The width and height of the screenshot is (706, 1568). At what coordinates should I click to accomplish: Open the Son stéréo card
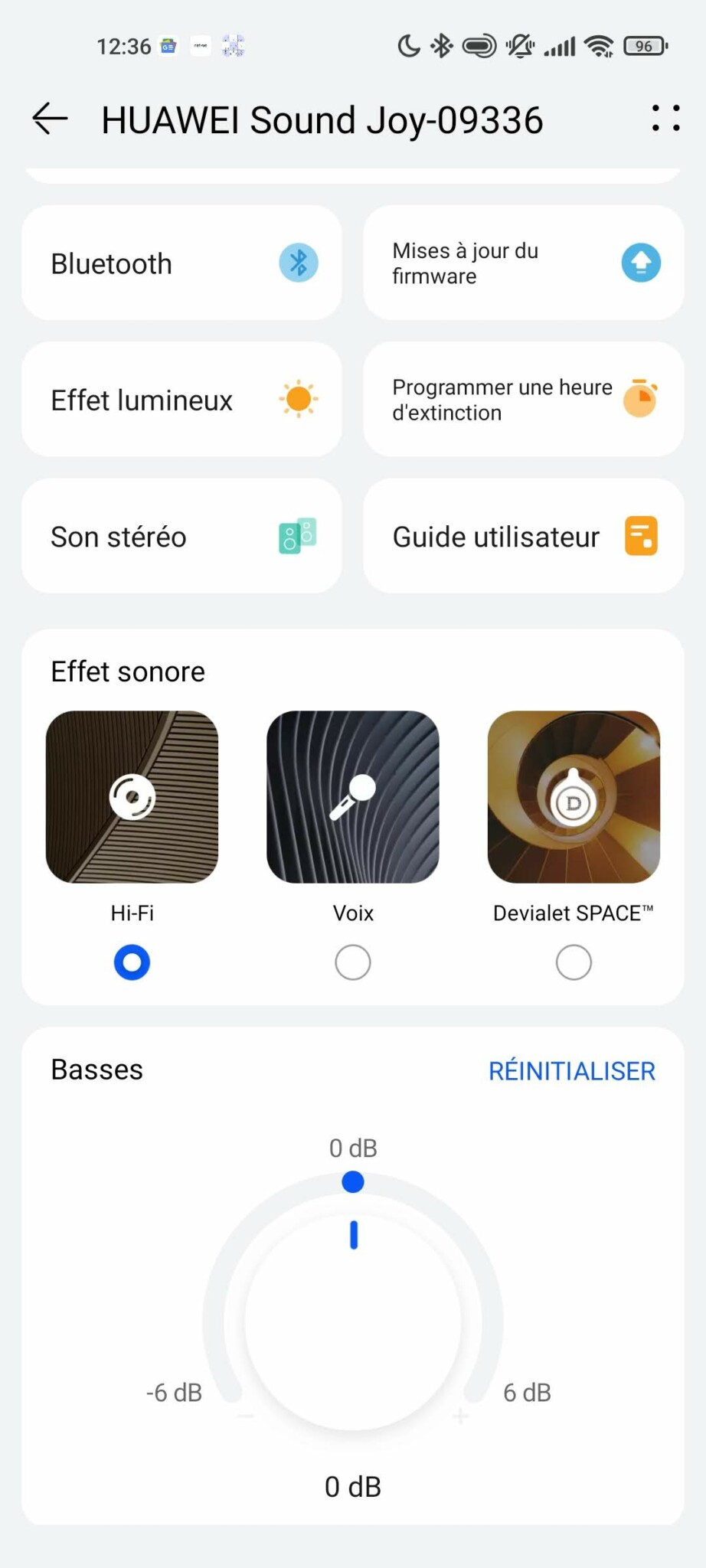coord(181,536)
